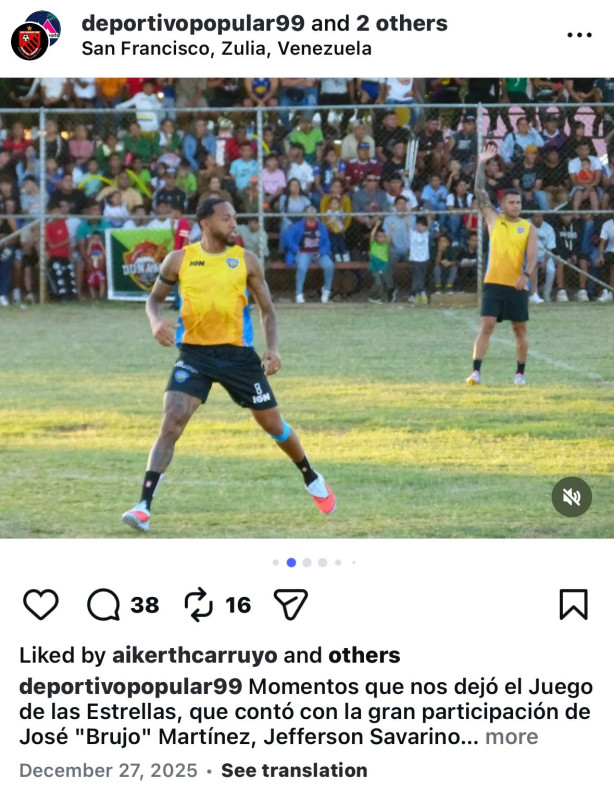Open the post's three-dot options menu
The height and width of the screenshot is (792, 614).
pos(579,35)
